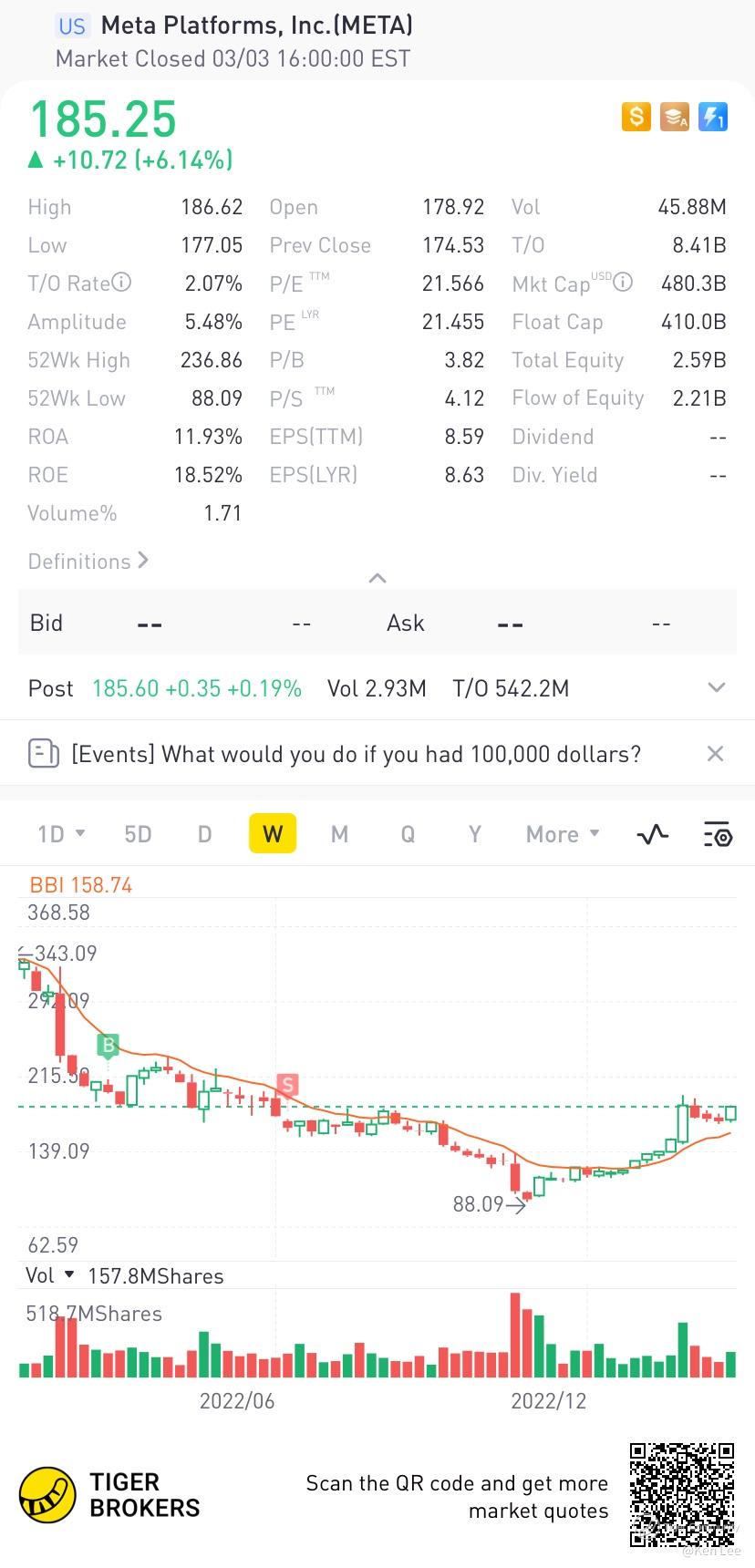The width and height of the screenshot is (755, 1568).
Task: Dismiss the Events banner
Action: pos(716,754)
